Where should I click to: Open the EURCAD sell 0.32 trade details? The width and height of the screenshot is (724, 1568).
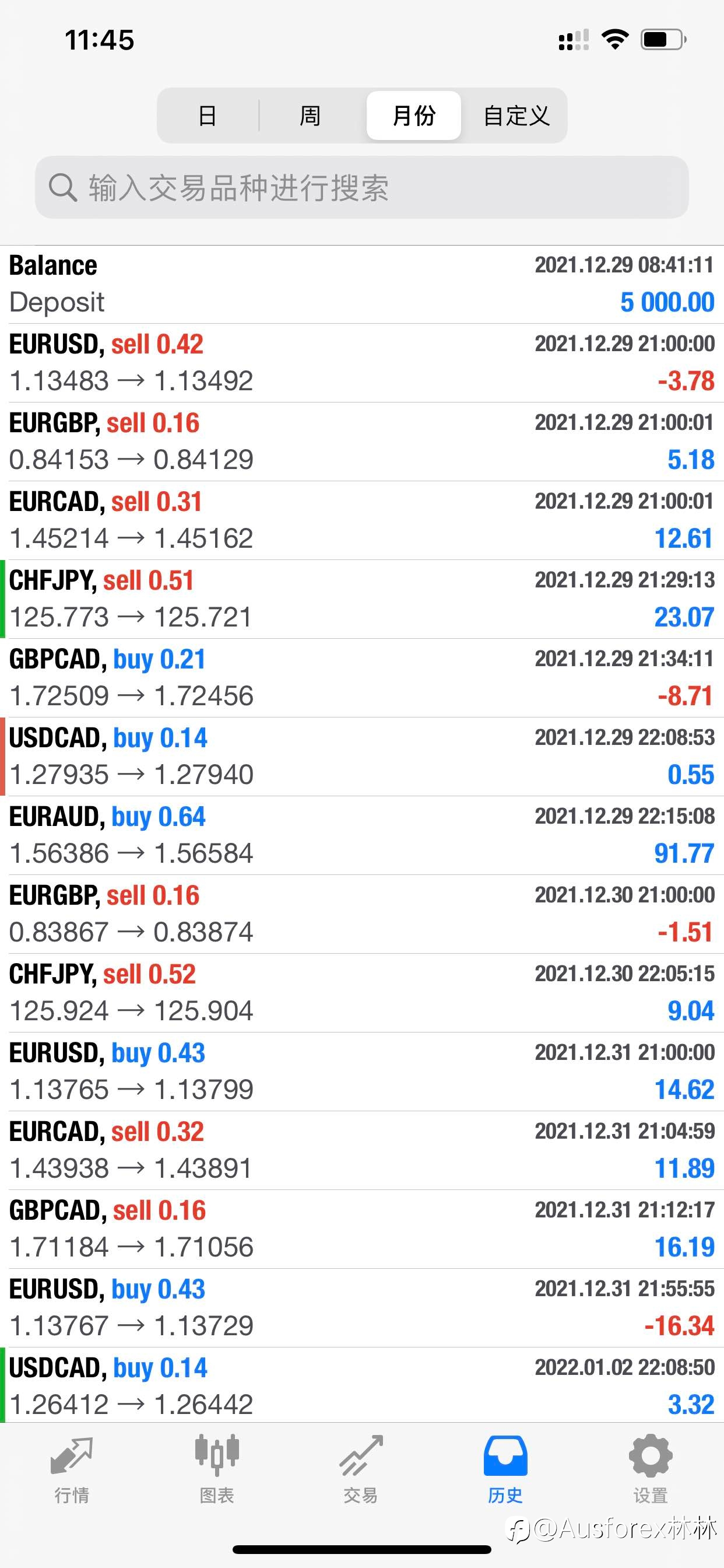[362, 1150]
